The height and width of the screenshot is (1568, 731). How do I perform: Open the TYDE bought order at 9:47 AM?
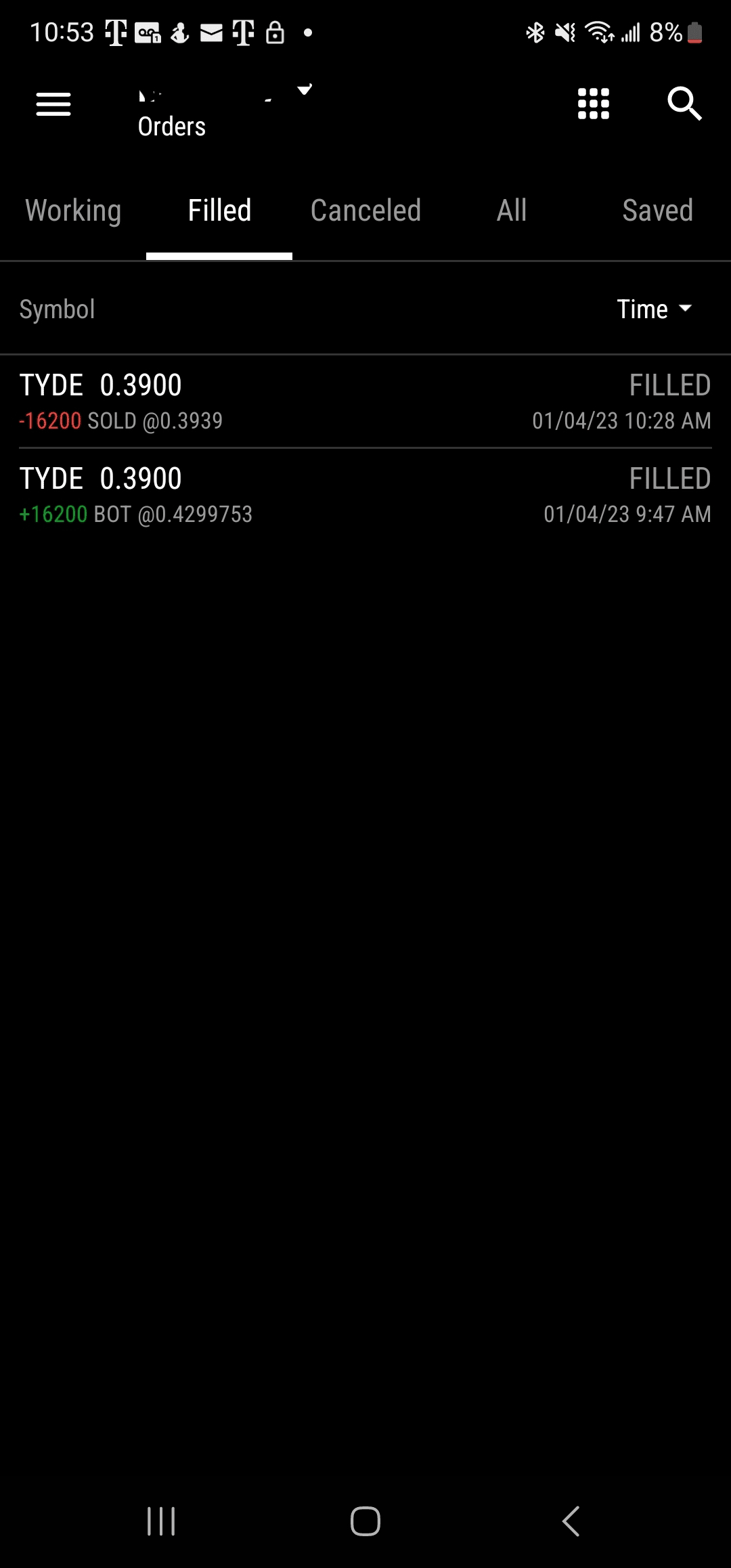[x=365, y=495]
